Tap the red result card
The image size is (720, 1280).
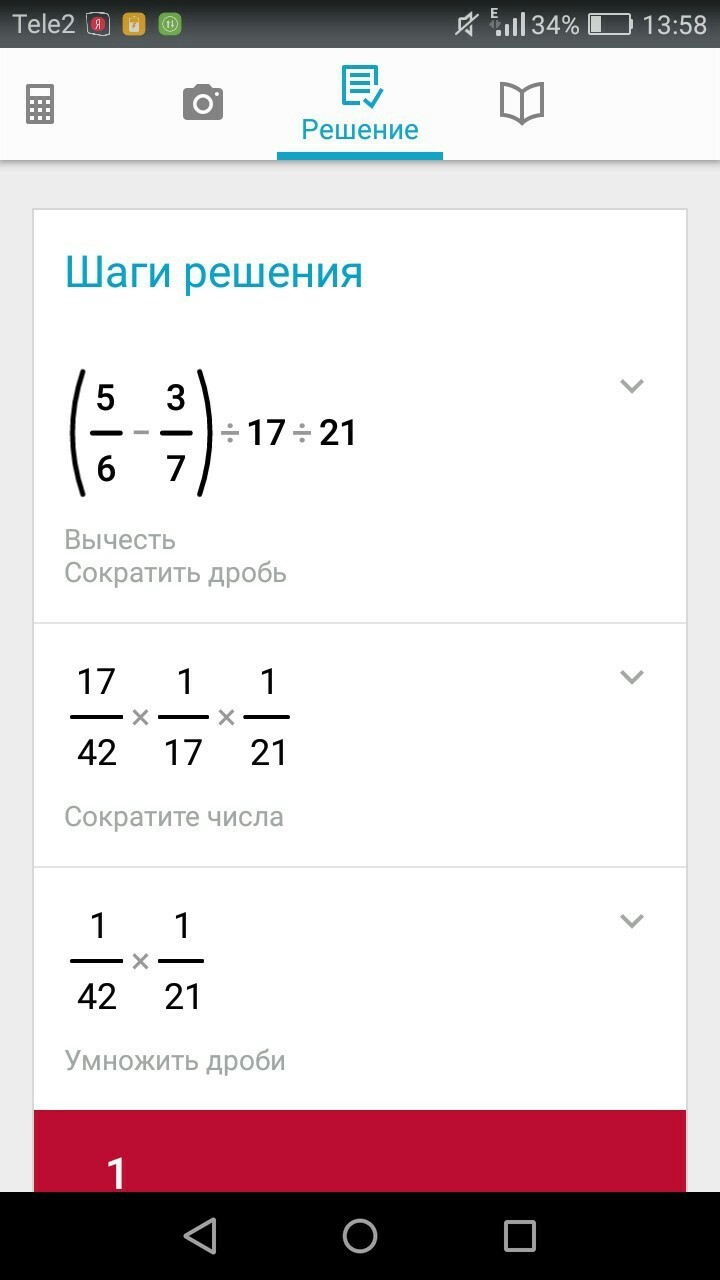pos(360,1151)
